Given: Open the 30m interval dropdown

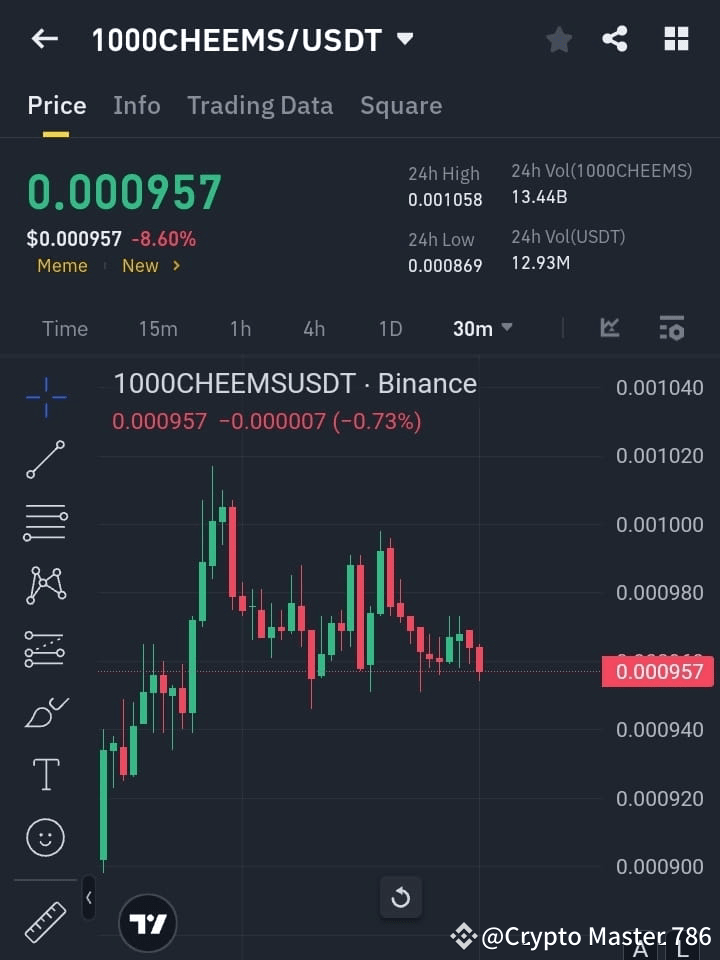Looking at the screenshot, I should [483, 328].
